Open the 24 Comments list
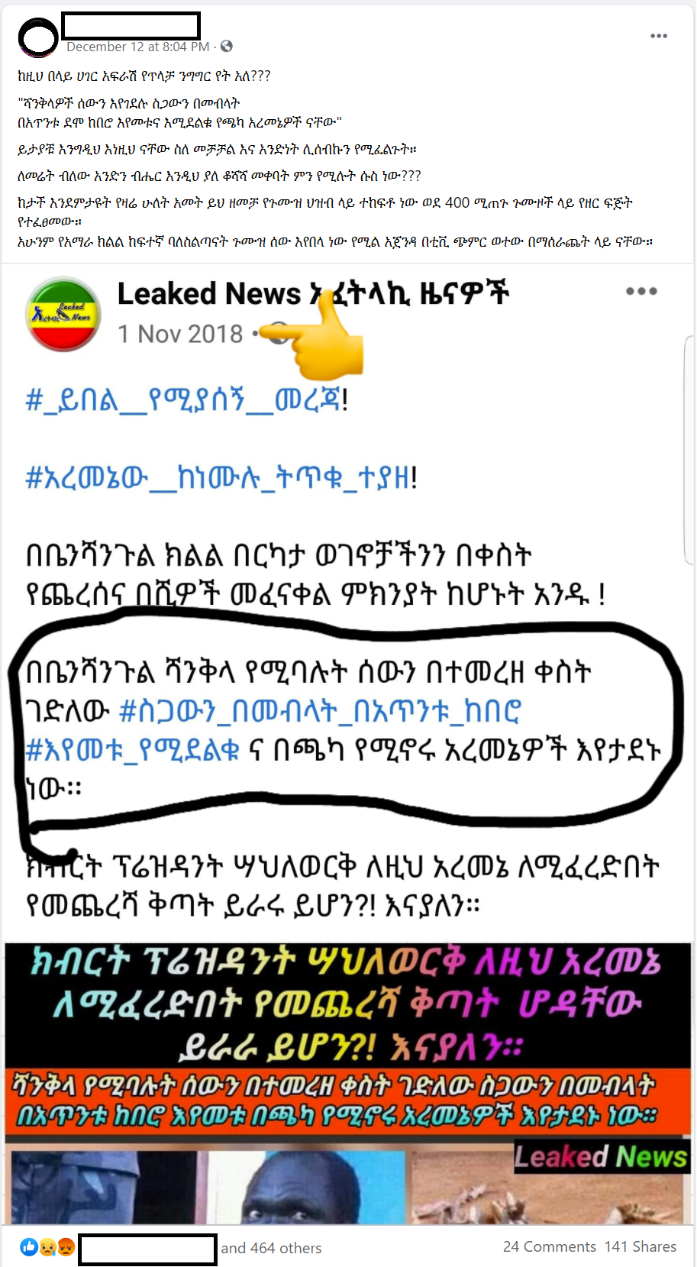 point(548,1247)
